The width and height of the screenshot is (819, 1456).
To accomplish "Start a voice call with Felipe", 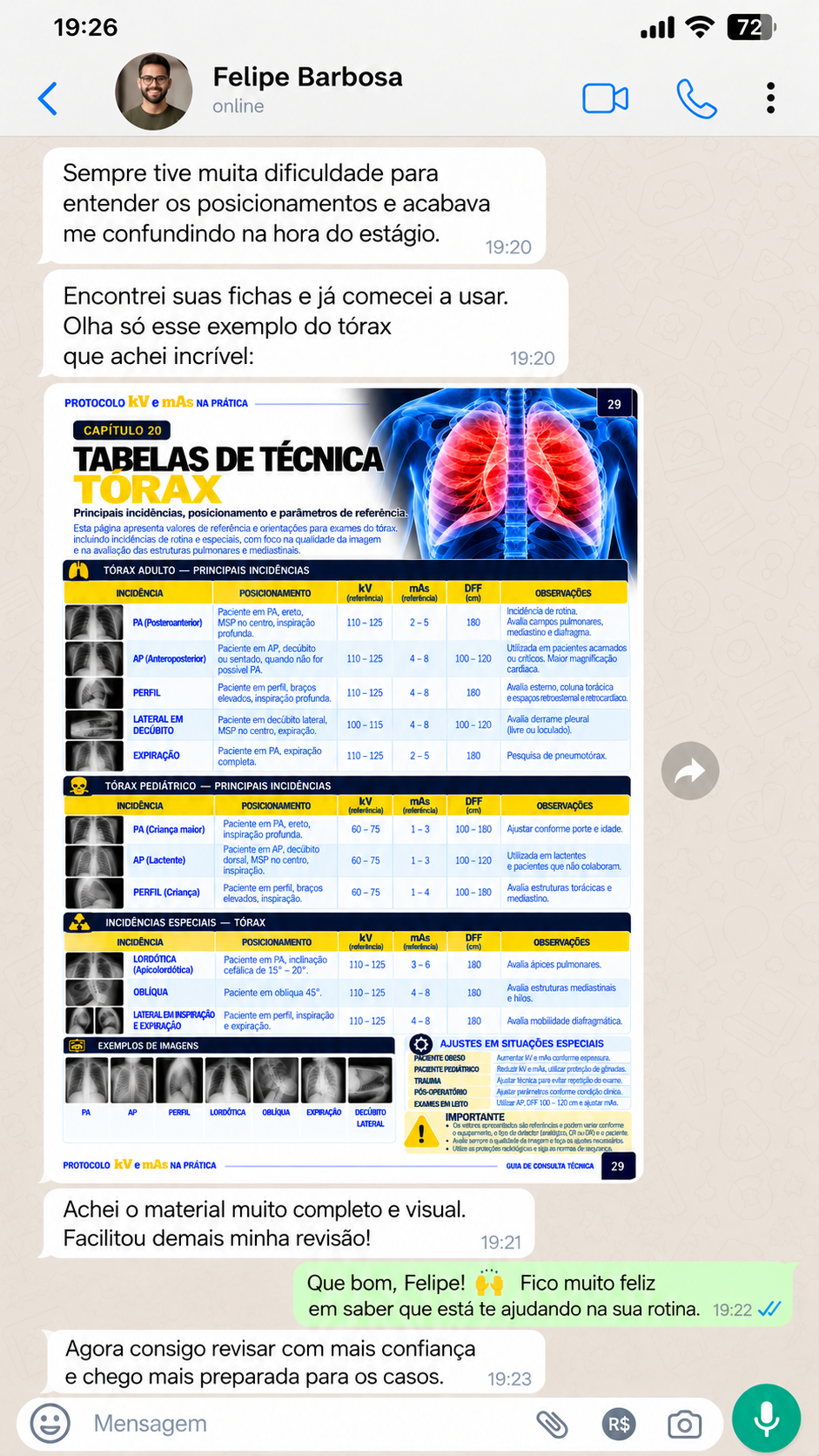I will 696,98.
